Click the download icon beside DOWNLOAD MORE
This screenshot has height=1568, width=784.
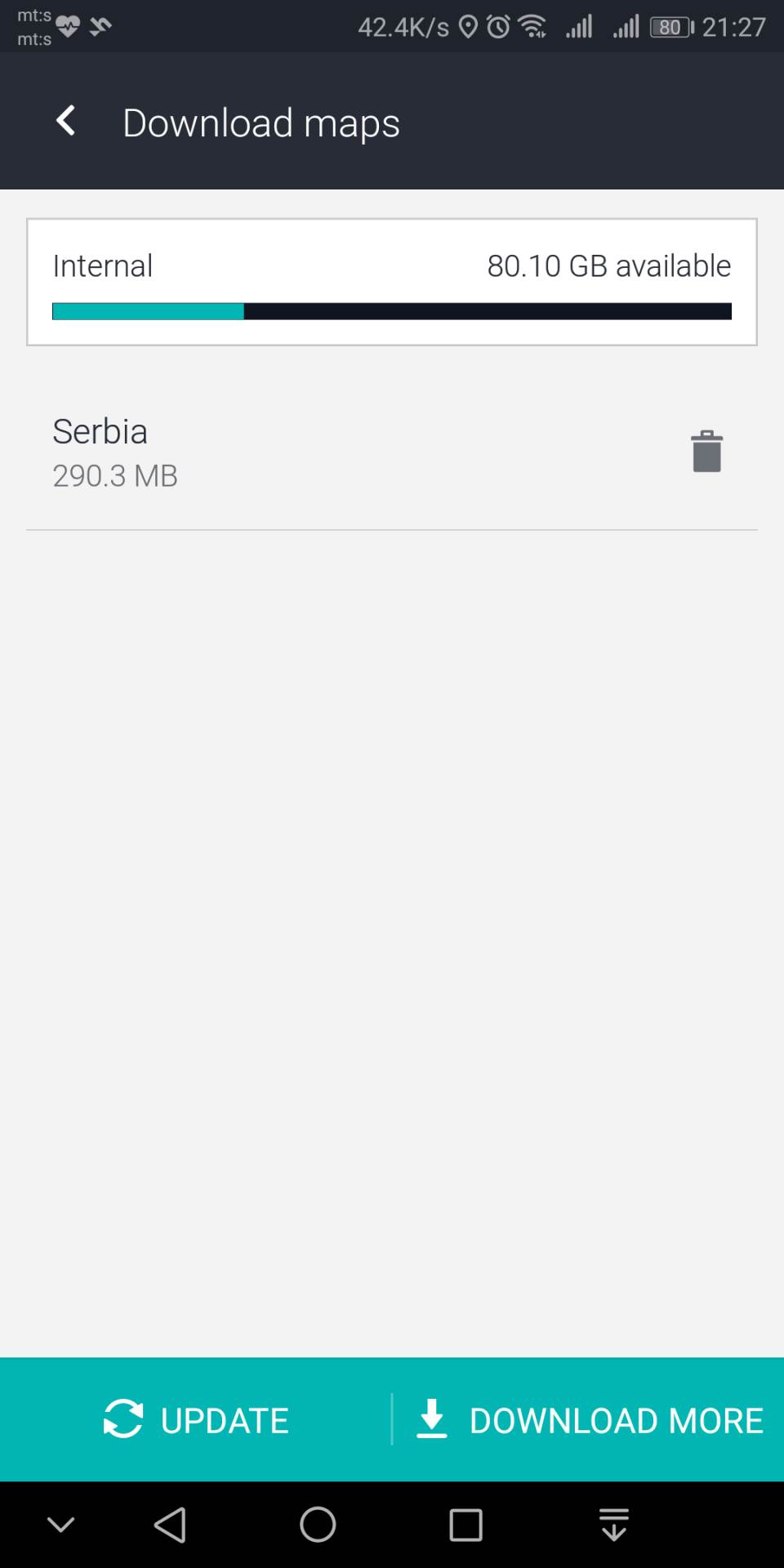[x=431, y=1419]
